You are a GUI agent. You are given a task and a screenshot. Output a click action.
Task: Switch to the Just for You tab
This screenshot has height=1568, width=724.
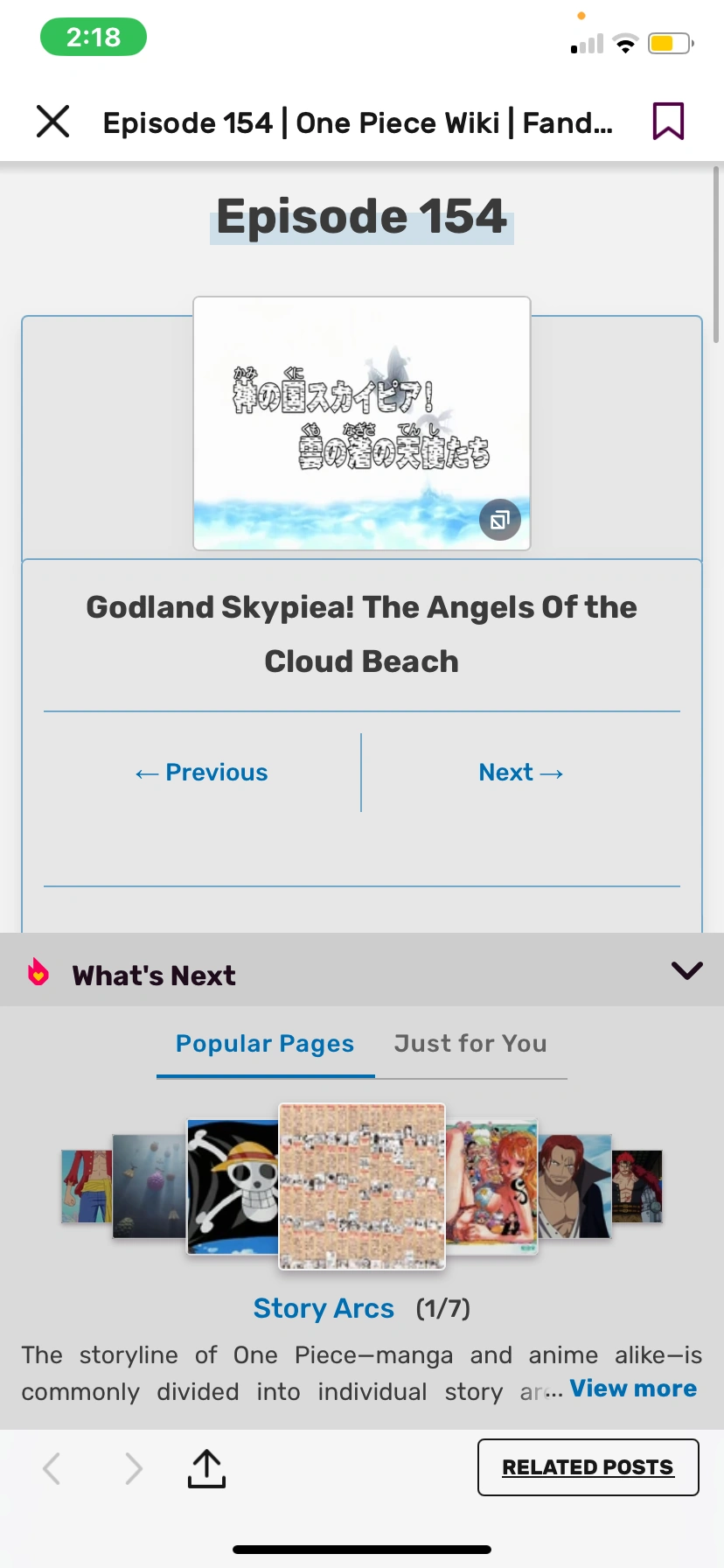(470, 1043)
